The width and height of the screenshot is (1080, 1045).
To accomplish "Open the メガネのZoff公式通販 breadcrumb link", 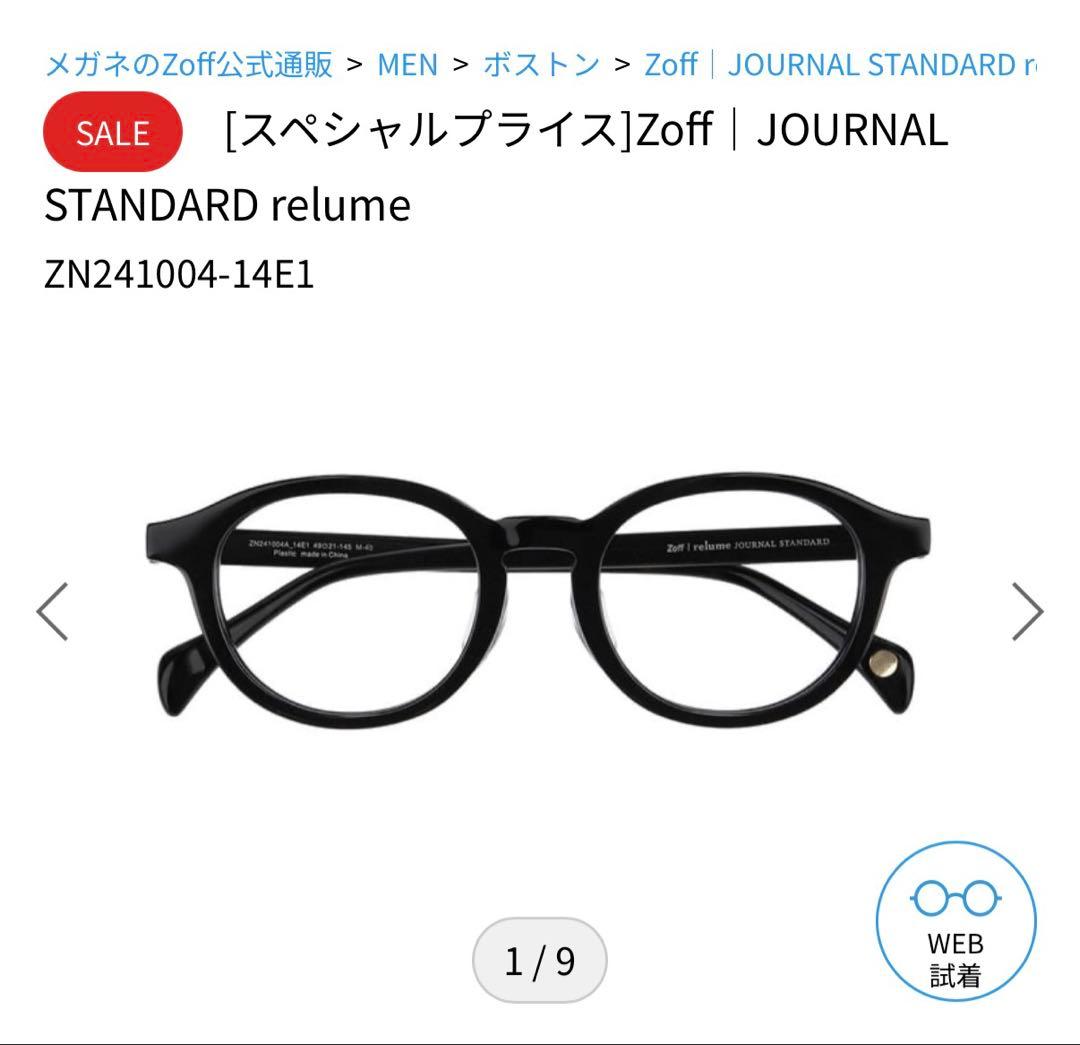I will point(189,65).
